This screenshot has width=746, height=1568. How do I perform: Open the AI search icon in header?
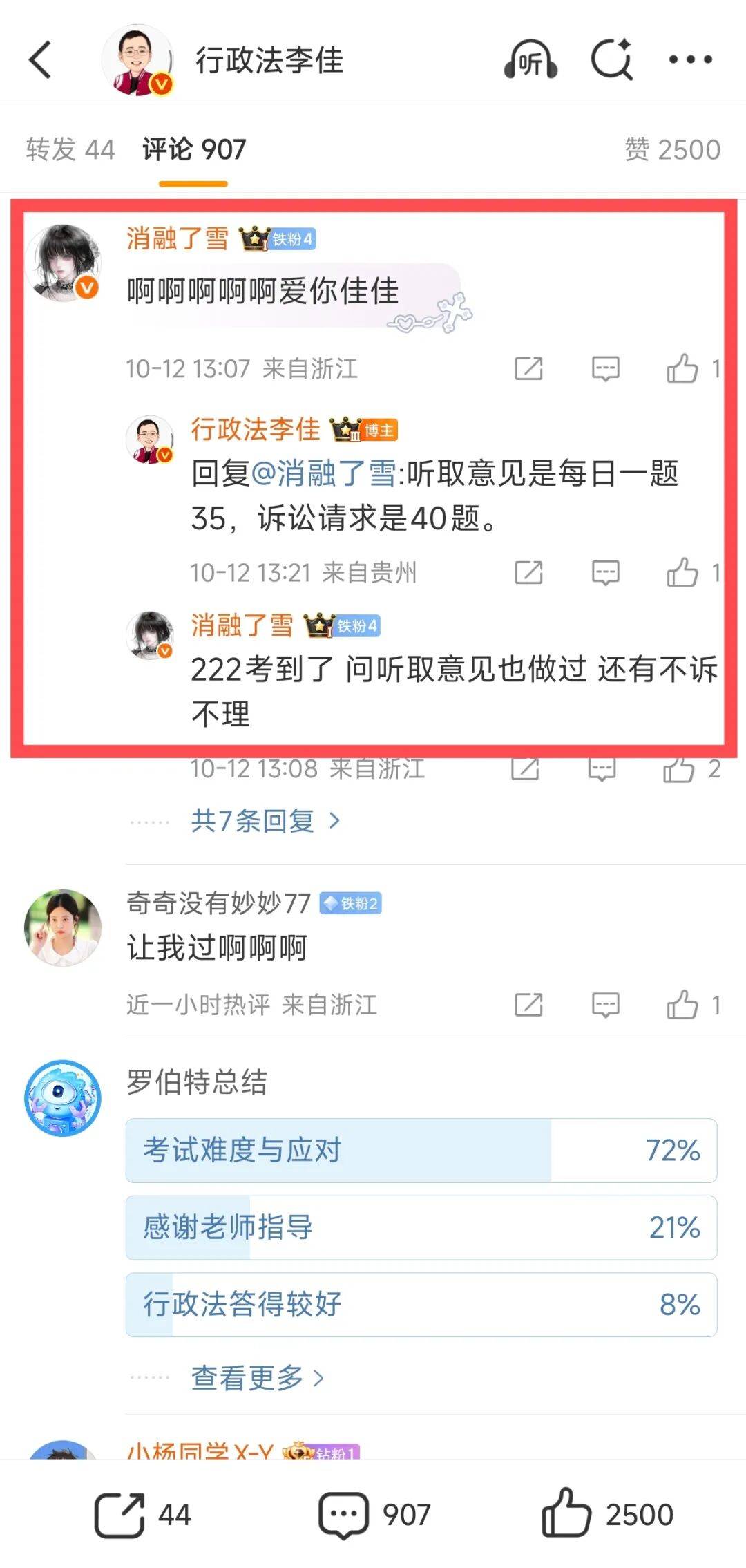click(x=612, y=60)
